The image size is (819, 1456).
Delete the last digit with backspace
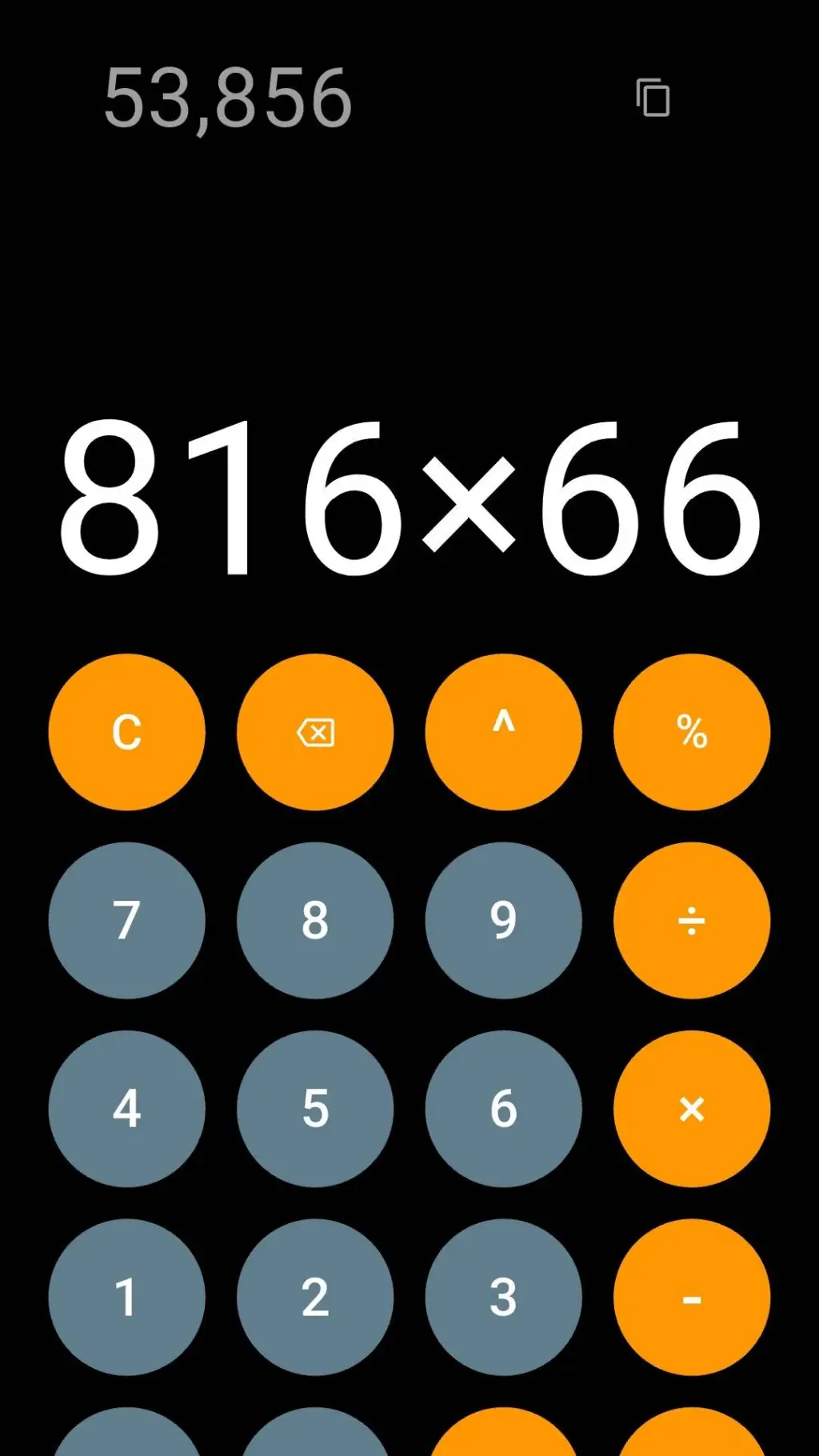tap(315, 732)
